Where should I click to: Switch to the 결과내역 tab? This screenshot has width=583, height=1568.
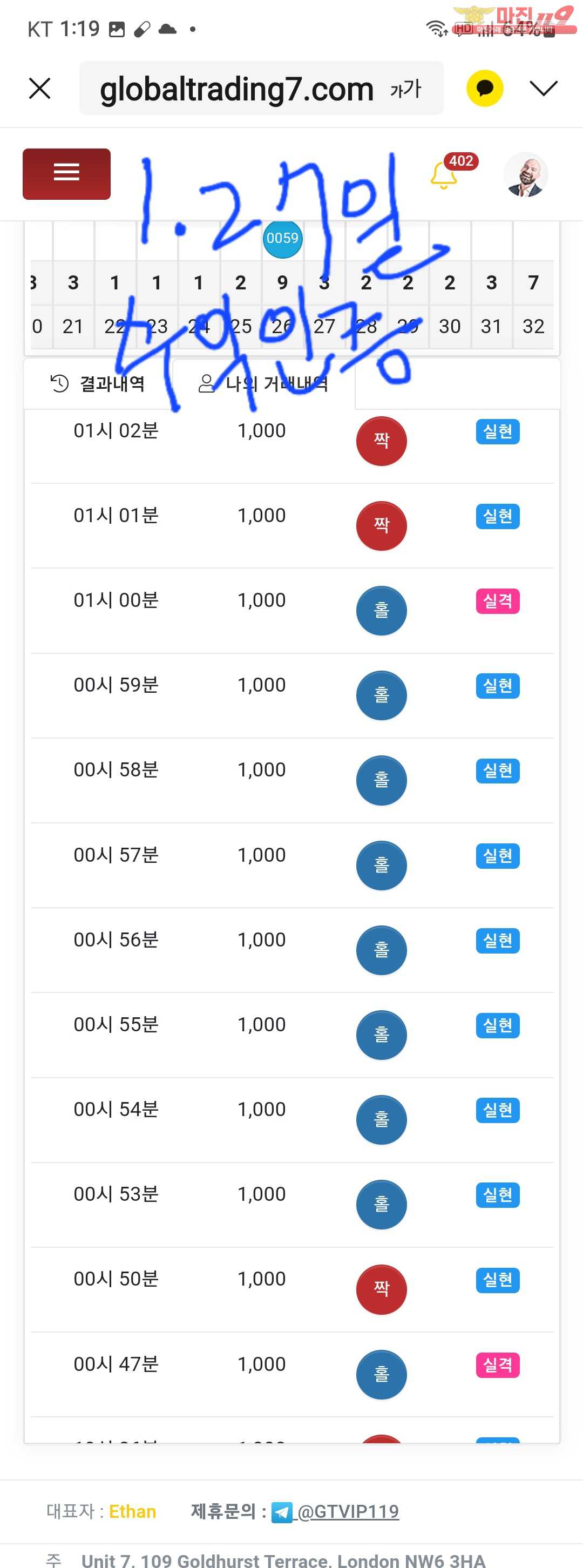pos(97,383)
